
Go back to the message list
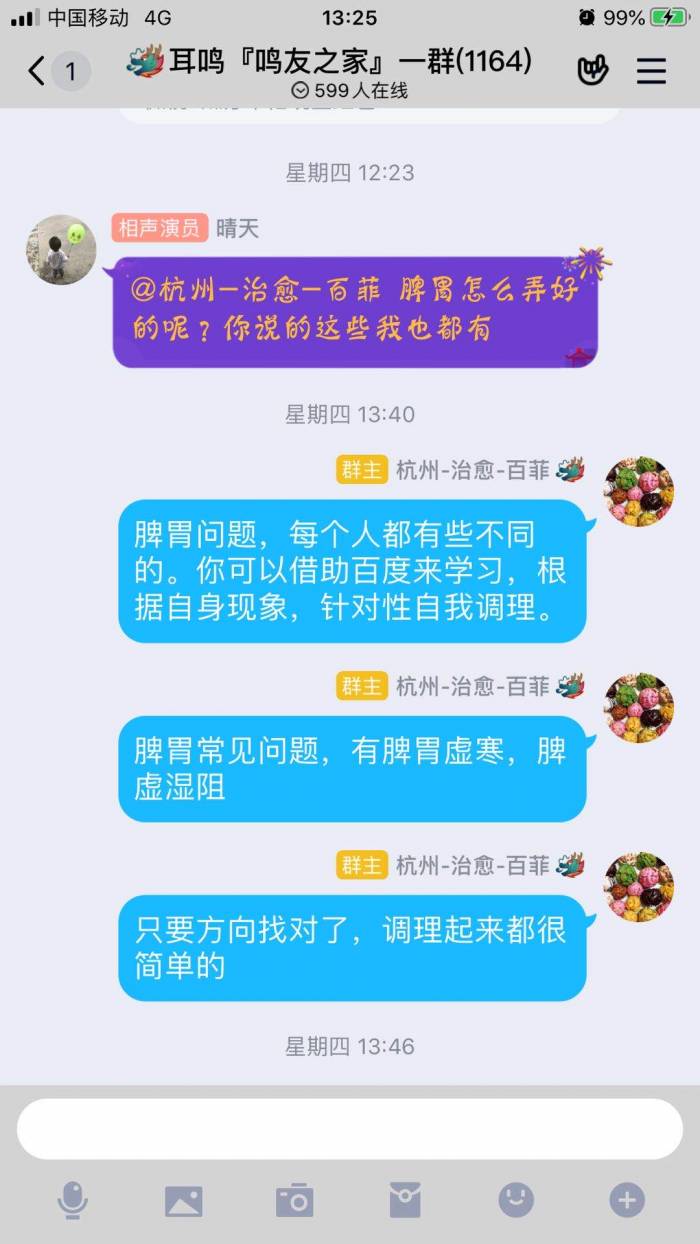38,71
